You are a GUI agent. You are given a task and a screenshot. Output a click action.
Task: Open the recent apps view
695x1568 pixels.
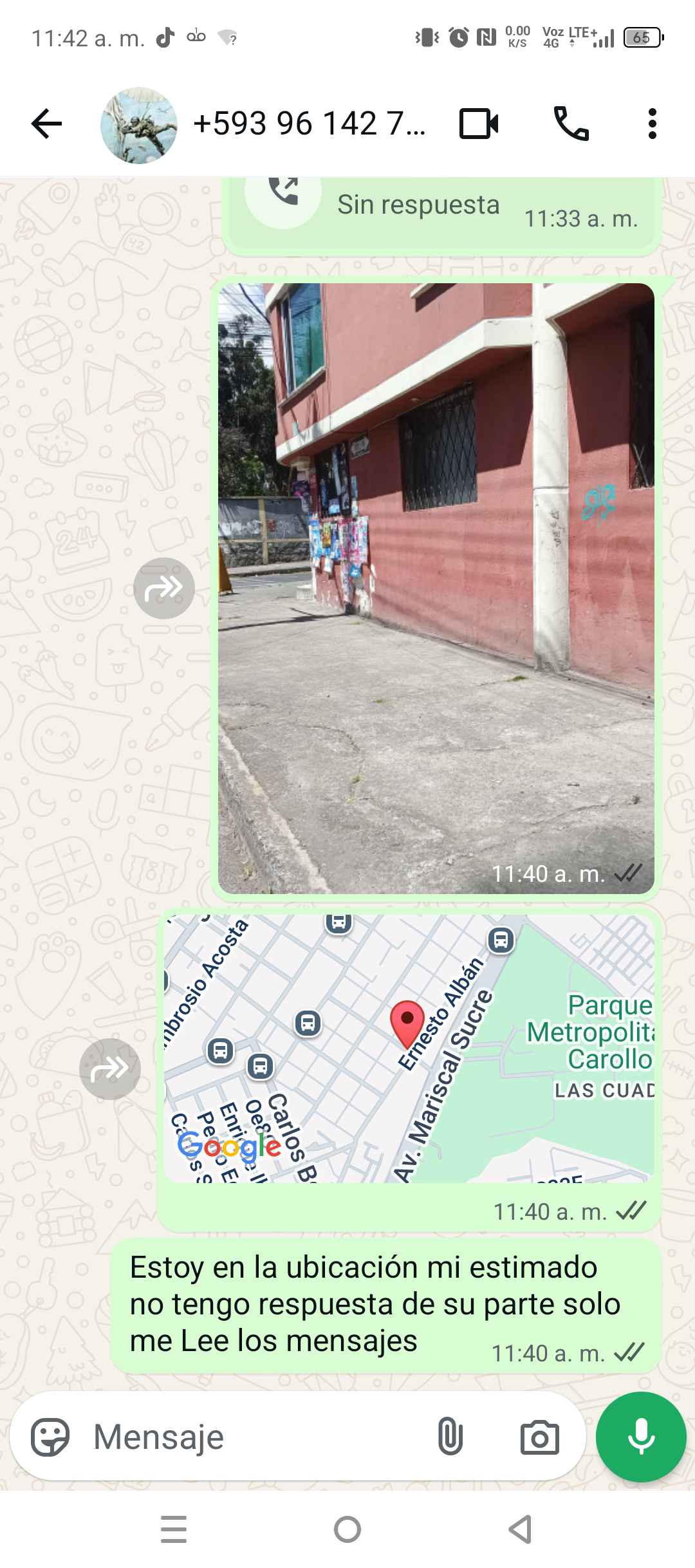174,1529
